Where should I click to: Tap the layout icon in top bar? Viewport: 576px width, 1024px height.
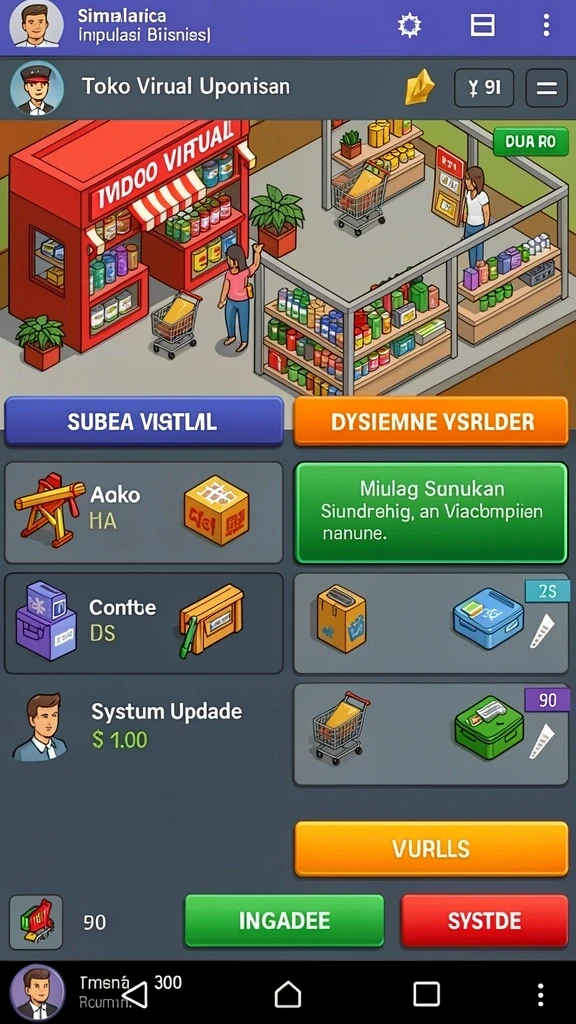[483, 25]
